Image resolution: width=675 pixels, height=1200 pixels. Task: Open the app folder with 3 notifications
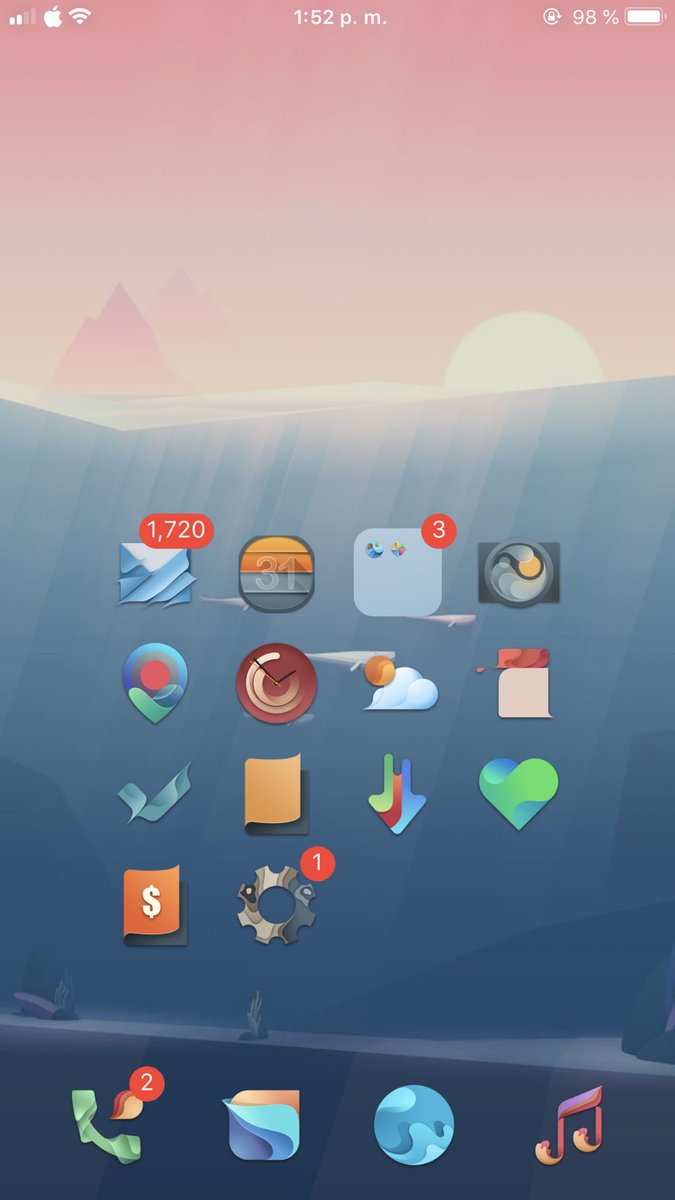[x=397, y=573]
